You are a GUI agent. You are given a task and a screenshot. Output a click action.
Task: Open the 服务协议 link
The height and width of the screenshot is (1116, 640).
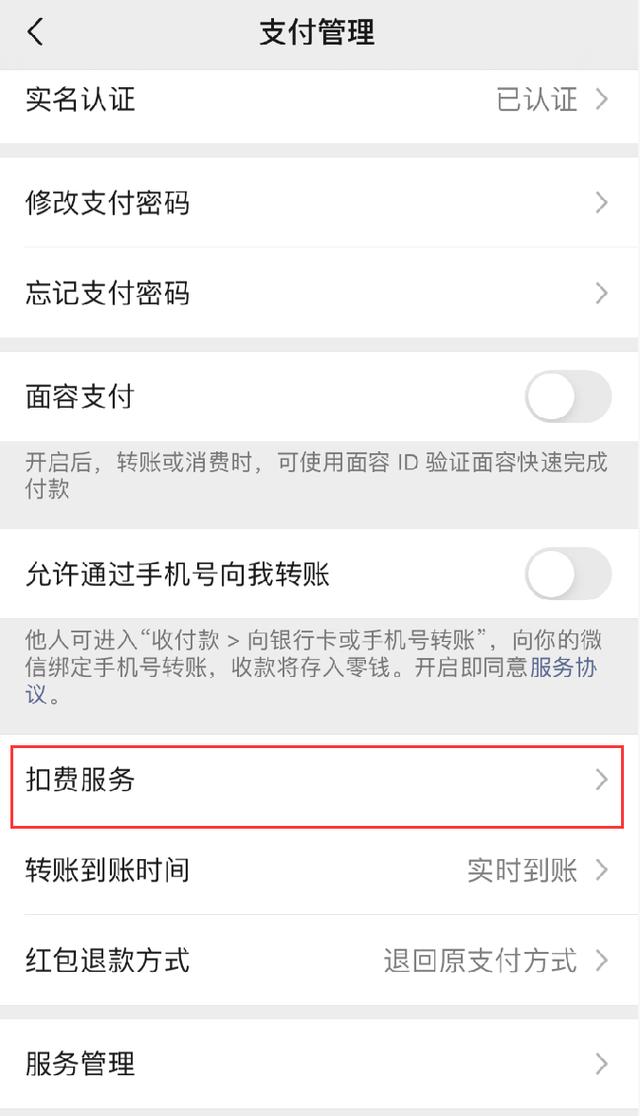click(x=563, y=667)
